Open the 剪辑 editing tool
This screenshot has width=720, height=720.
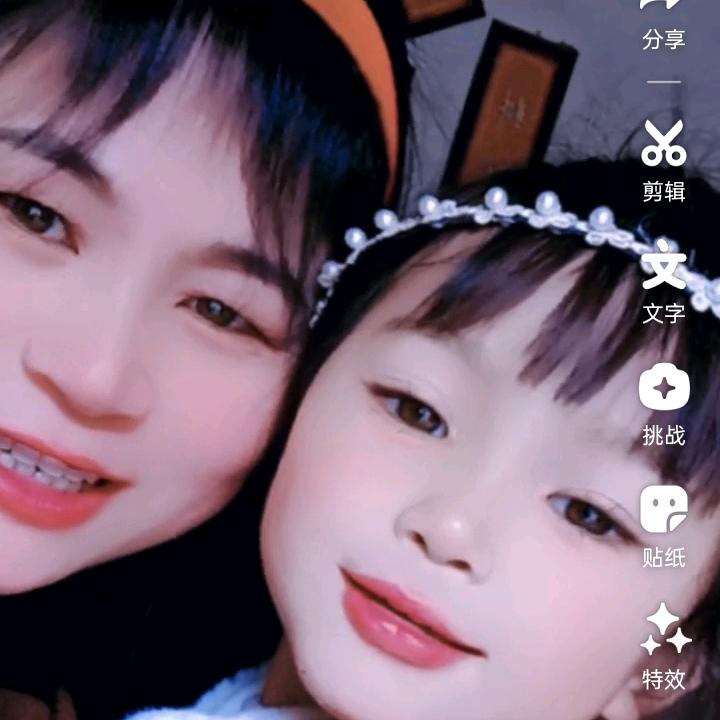point(663,160)
